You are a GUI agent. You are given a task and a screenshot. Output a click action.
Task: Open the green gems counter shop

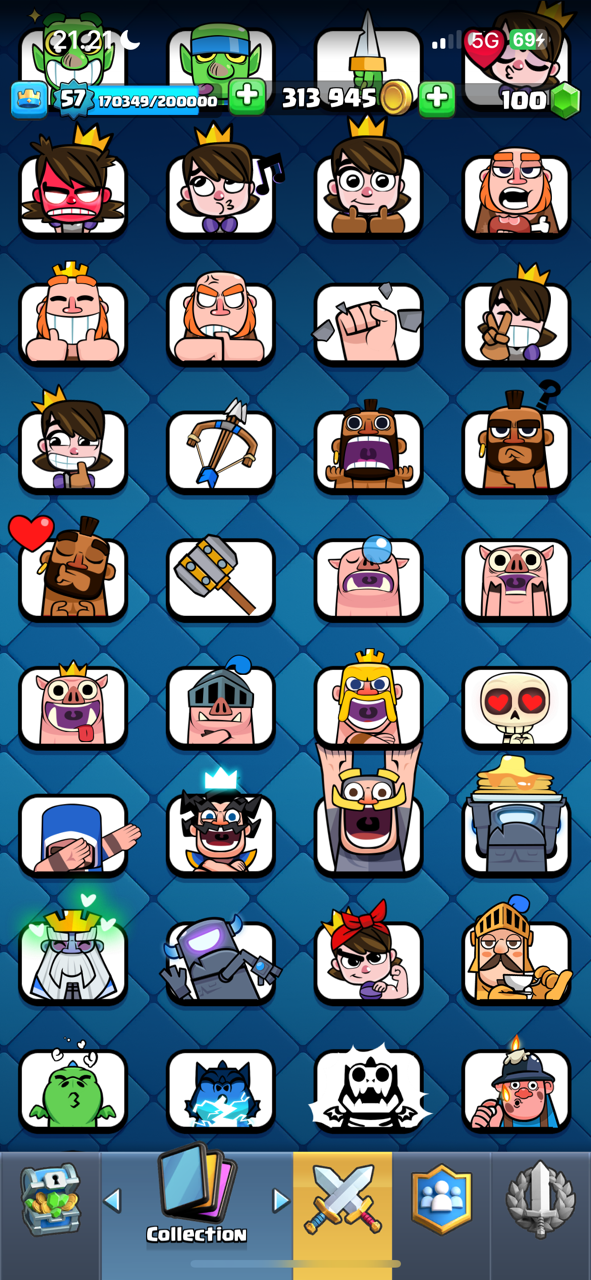point(540,99)
